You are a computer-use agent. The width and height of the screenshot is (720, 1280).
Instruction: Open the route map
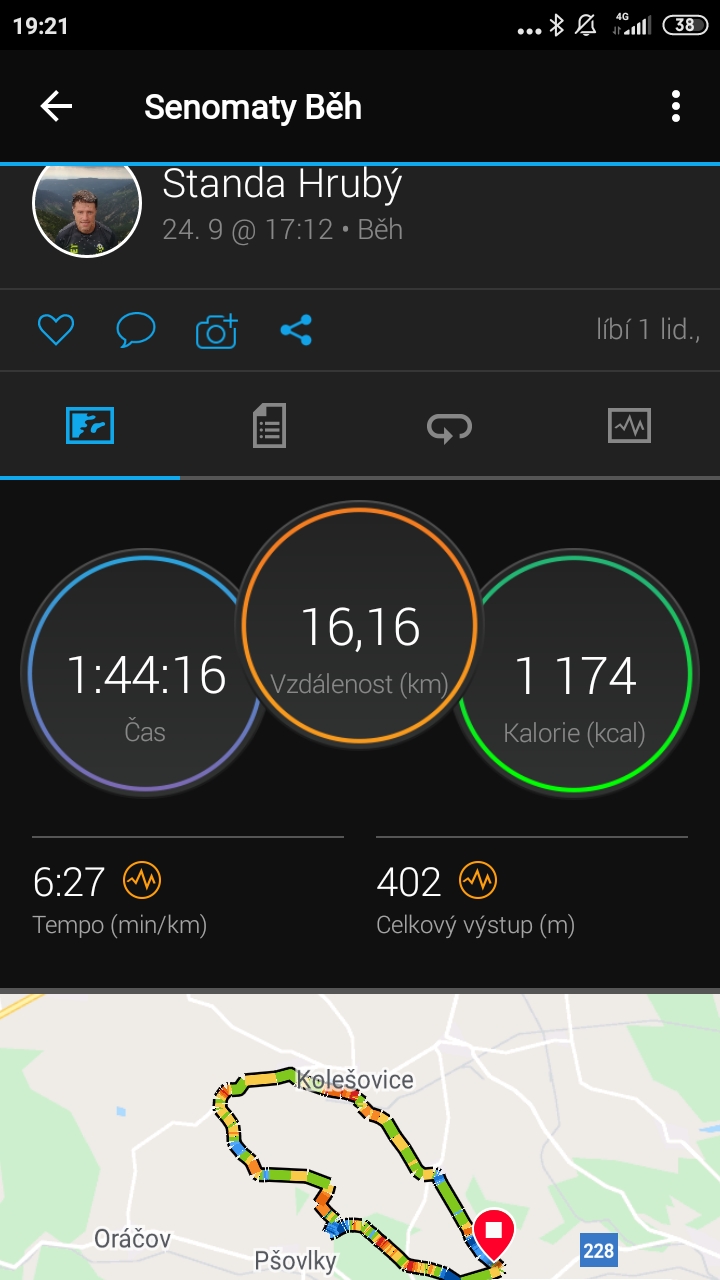coord(360,1137)
